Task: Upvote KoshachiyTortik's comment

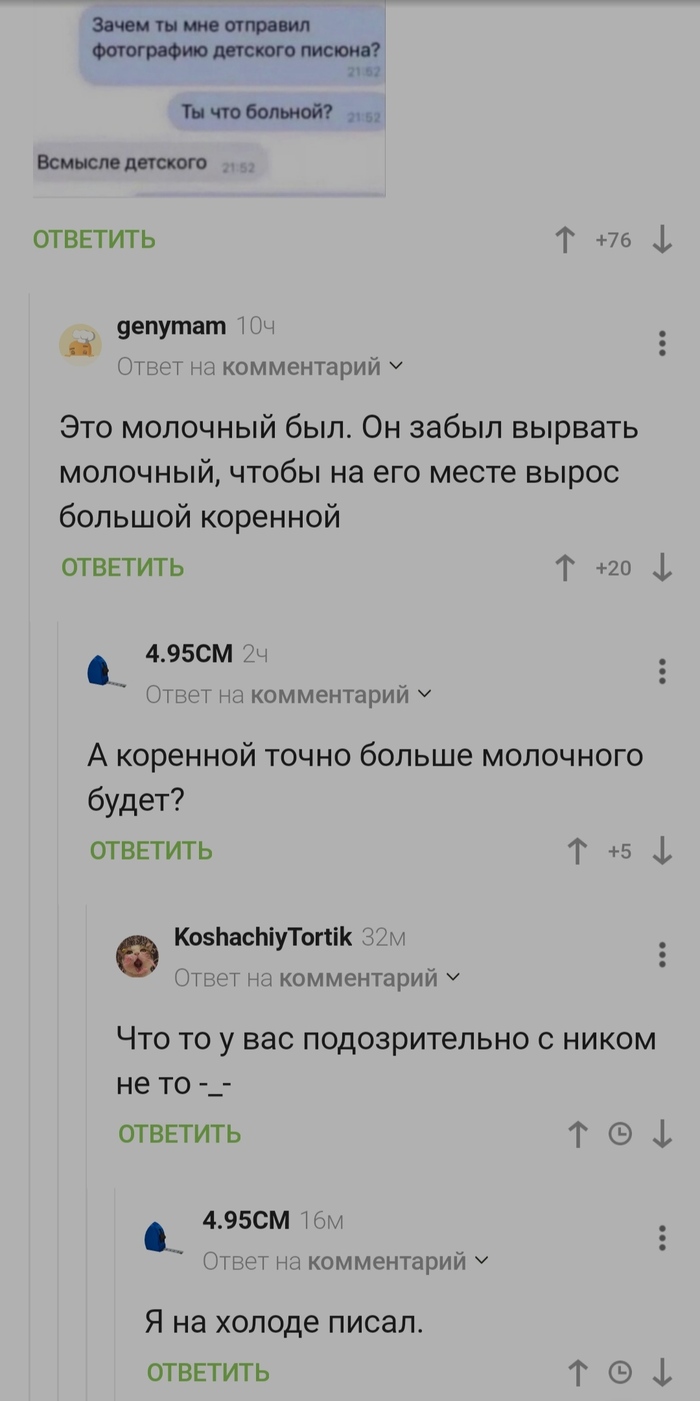Action: pyautogui.click(x=577, y=1134)
